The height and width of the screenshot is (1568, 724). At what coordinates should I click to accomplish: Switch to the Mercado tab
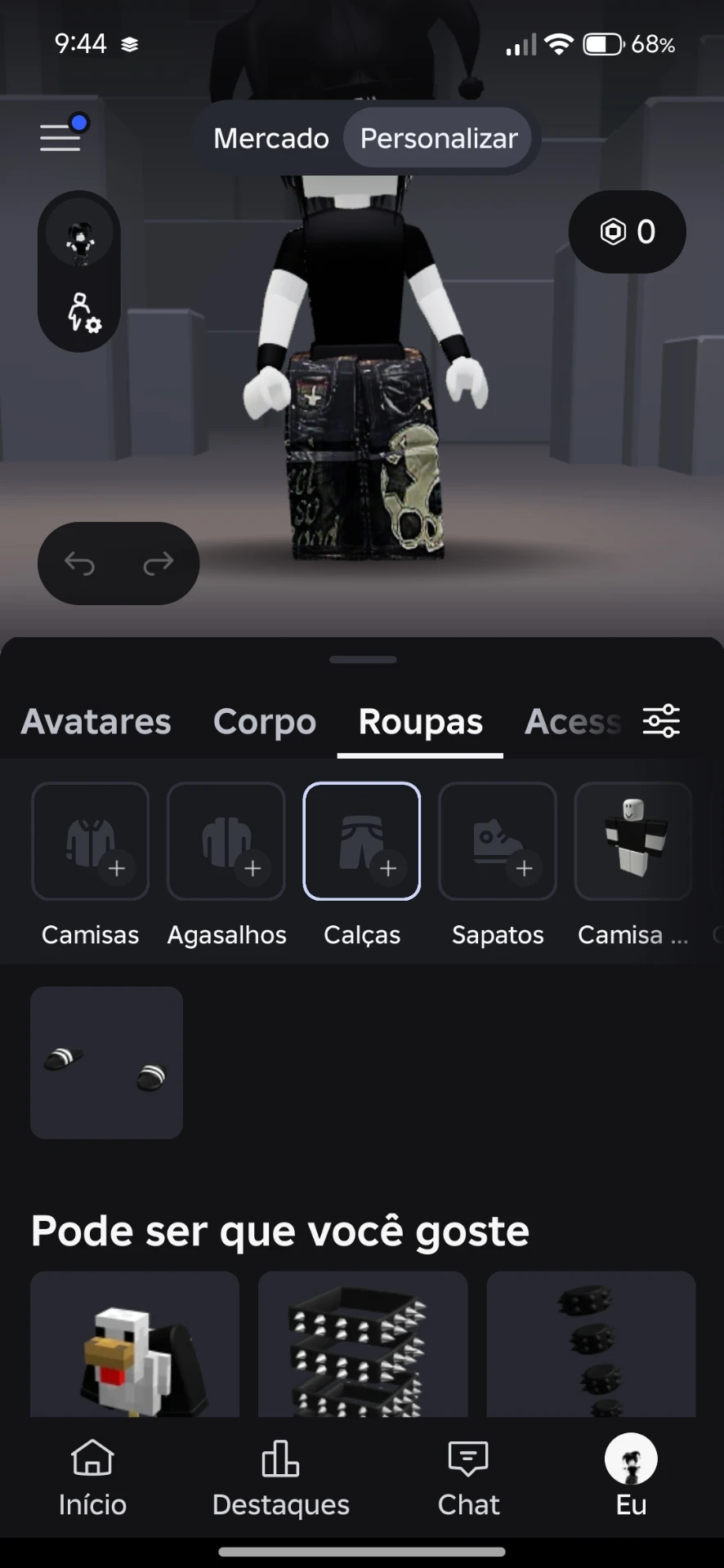(x=271, y=138)
